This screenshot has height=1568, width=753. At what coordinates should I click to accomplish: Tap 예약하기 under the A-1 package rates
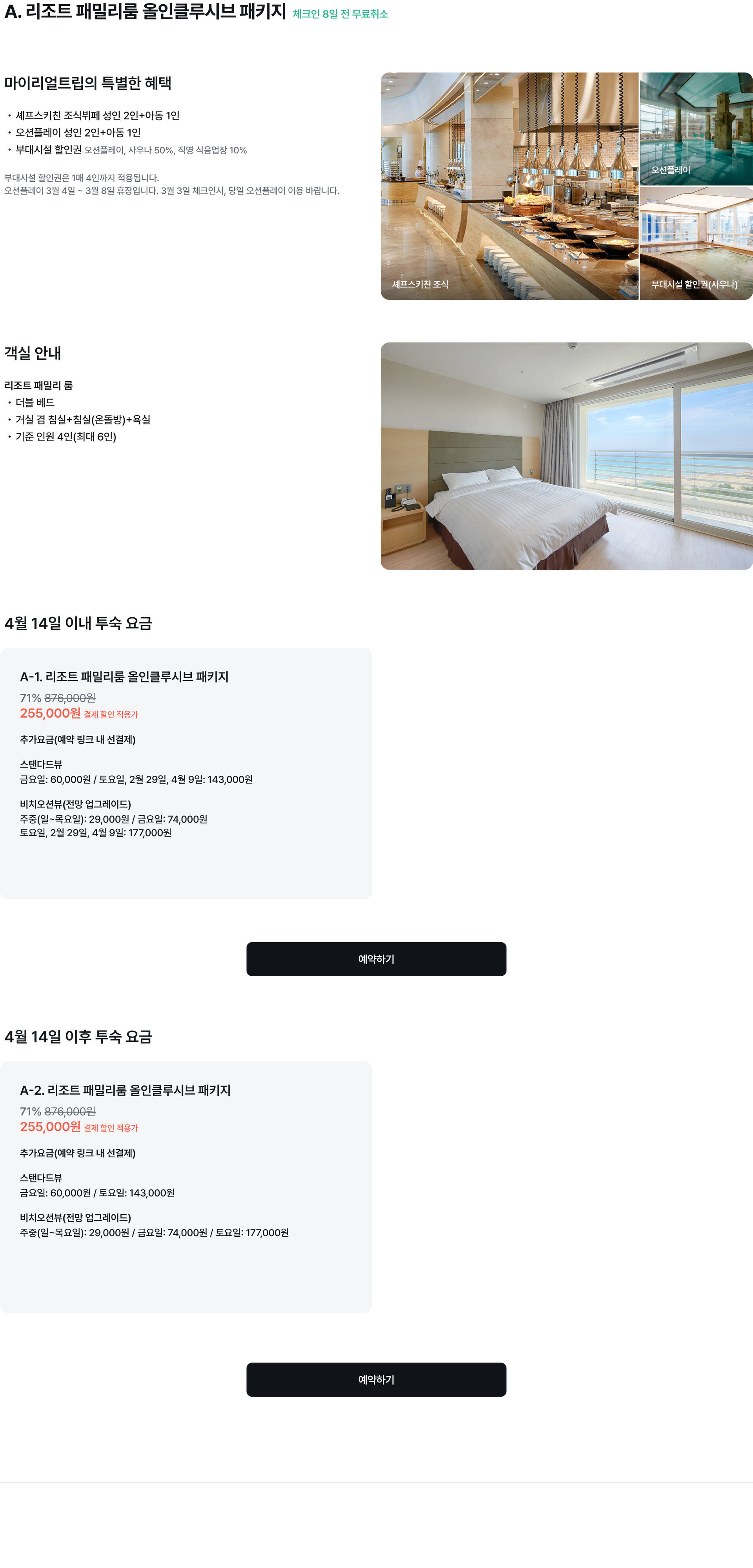tap(376, 959)
